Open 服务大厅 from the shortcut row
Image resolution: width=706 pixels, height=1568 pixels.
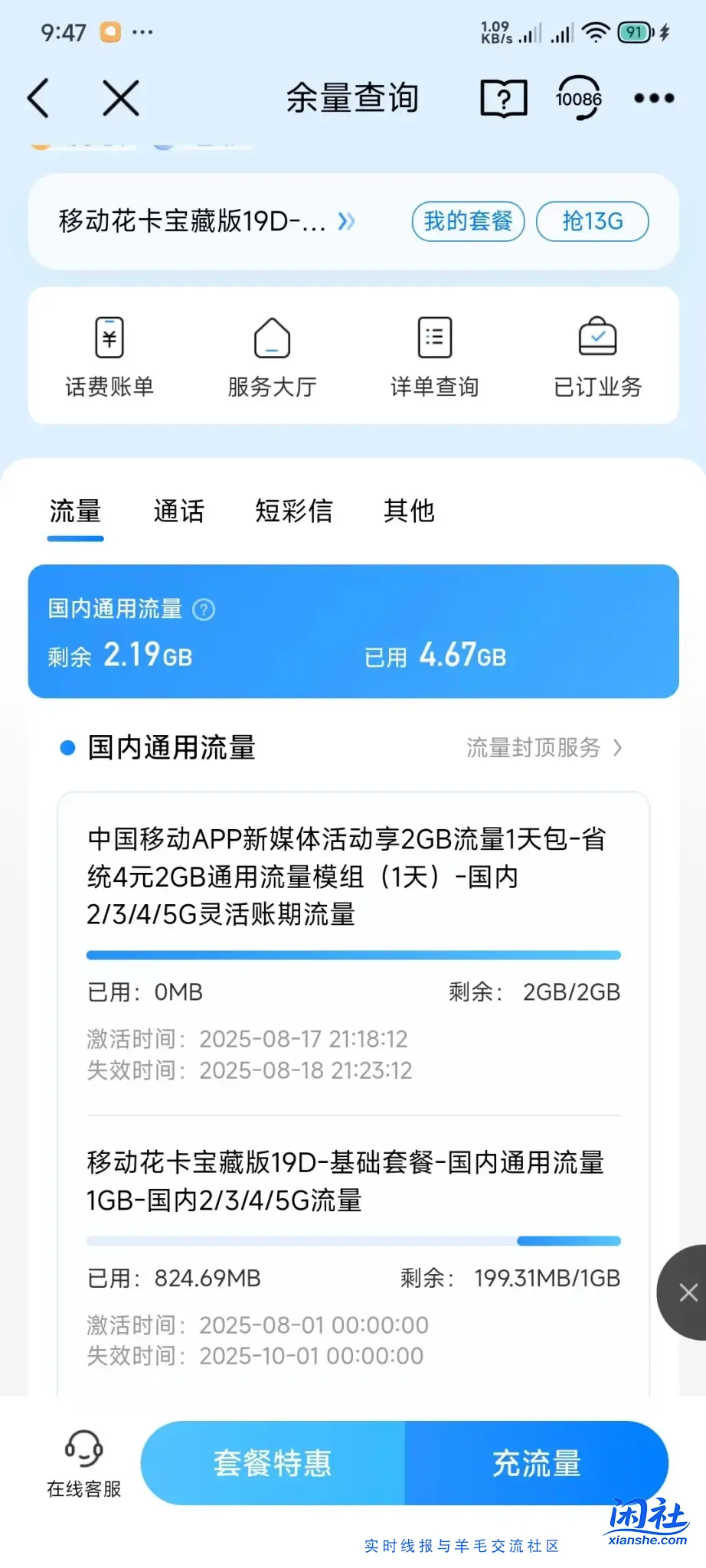272,356
